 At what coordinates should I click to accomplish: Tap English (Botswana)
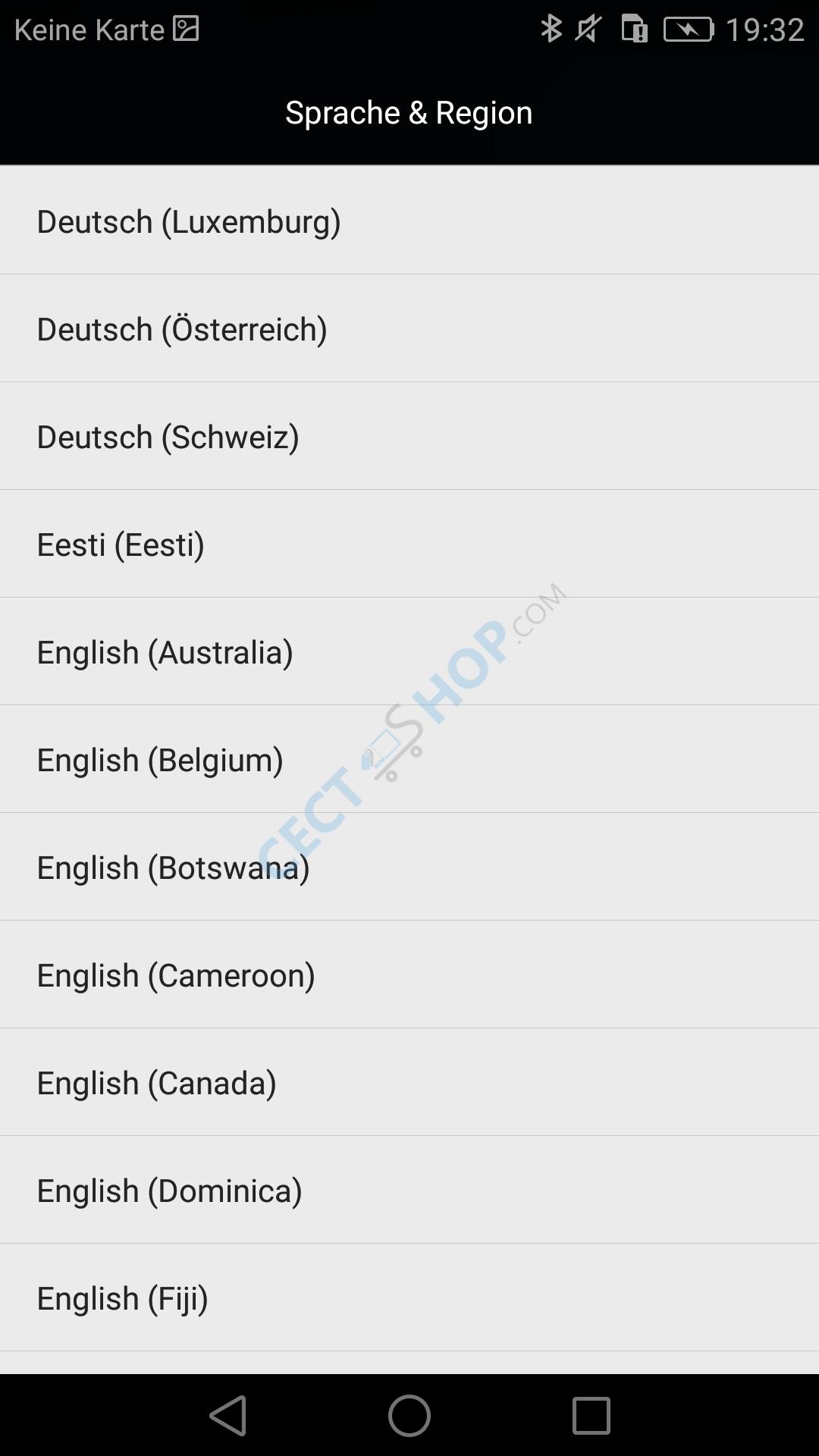409,867
